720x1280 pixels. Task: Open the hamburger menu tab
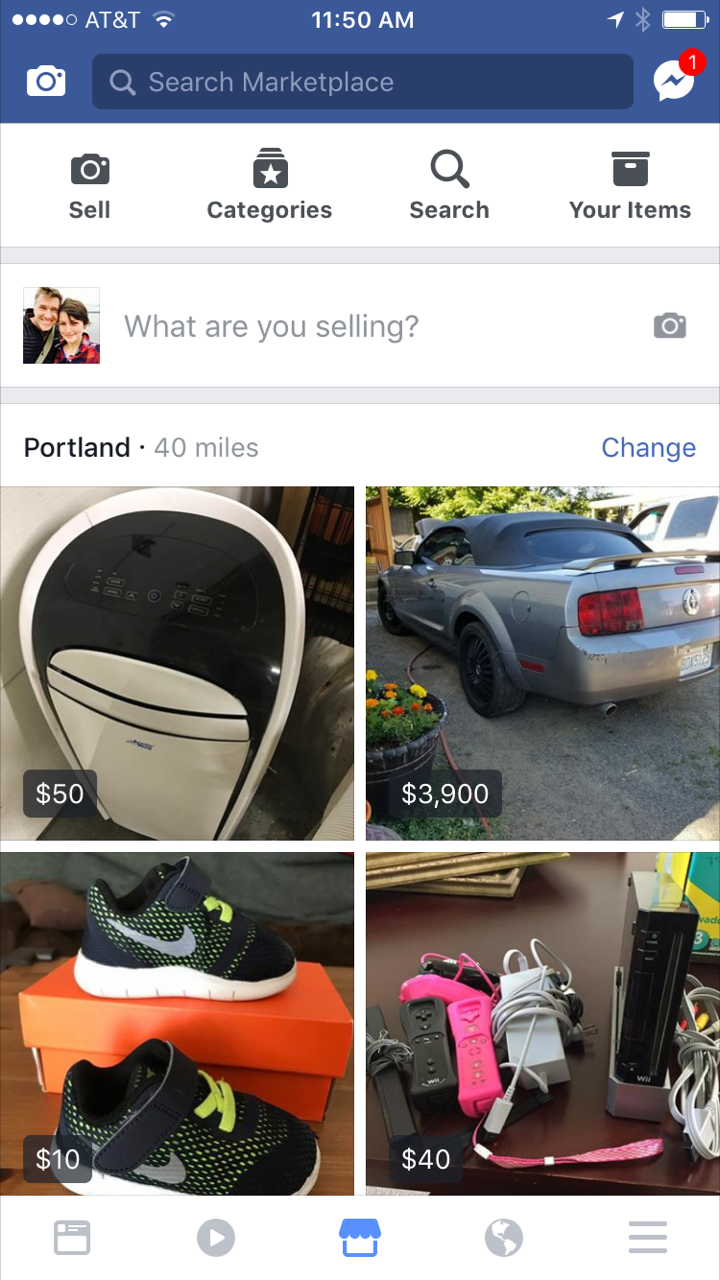tap(648, 1238)
